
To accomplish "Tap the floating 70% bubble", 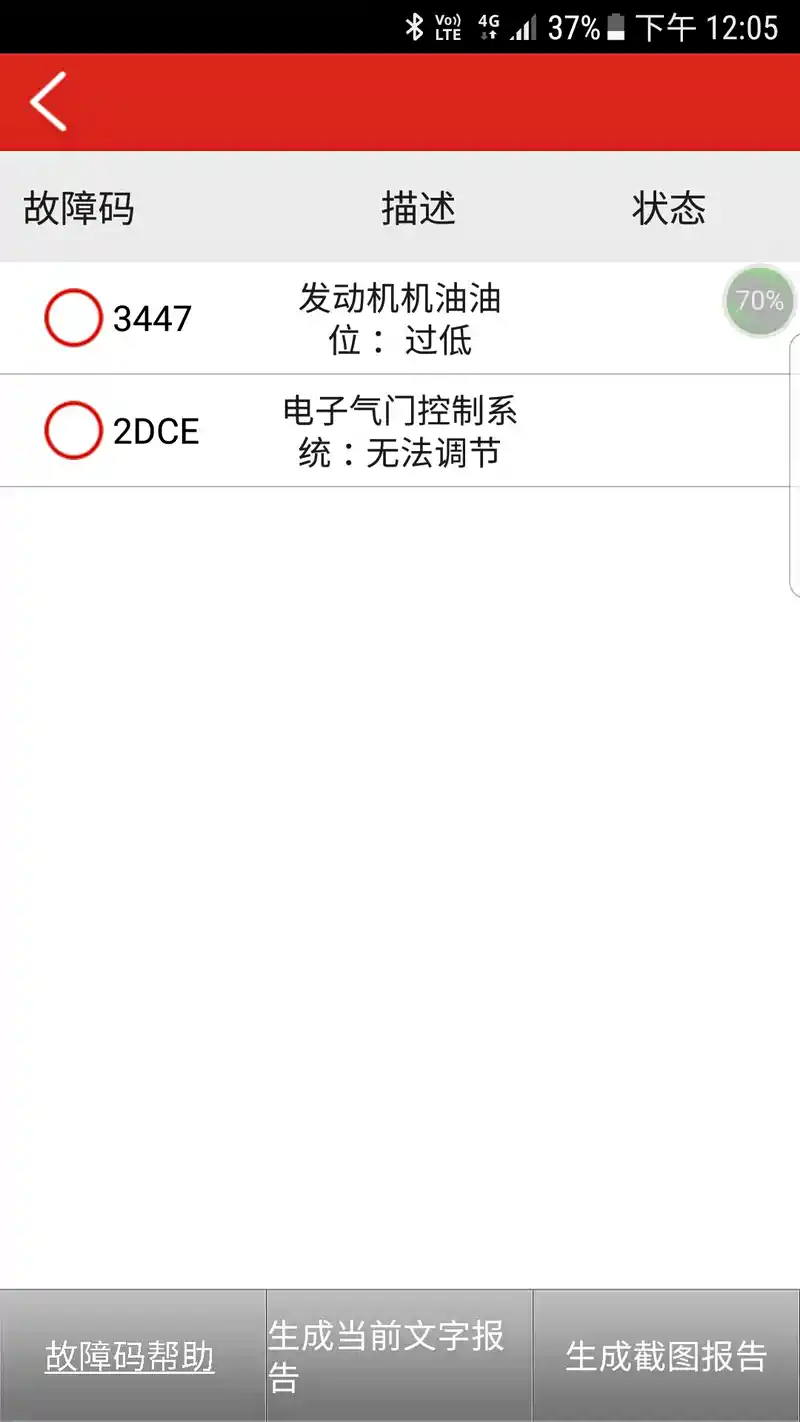I will (760, 300).
